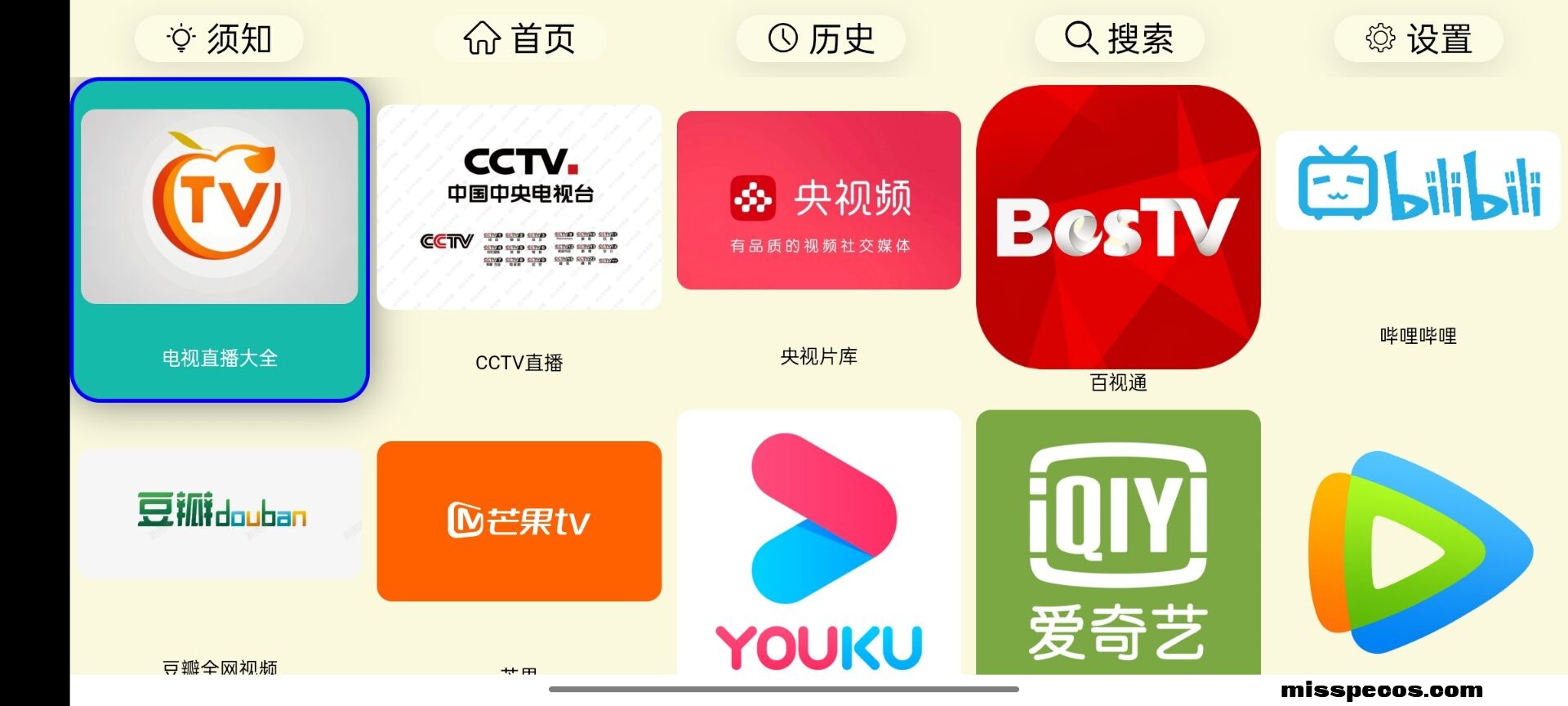1568x706 pixels.
Task: Open the 设置 settings tab
Action: click(1419, 38)
